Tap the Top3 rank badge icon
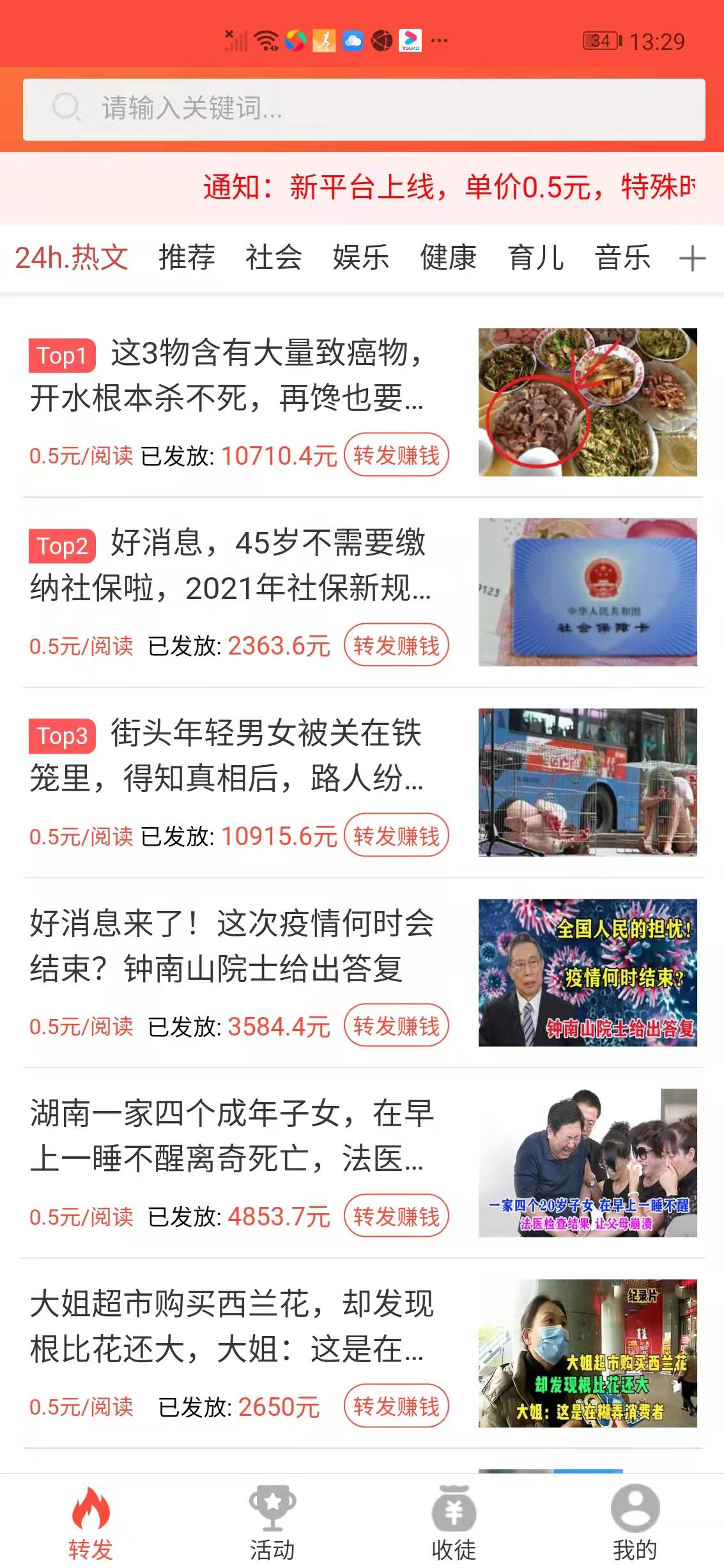 point(61,736)
